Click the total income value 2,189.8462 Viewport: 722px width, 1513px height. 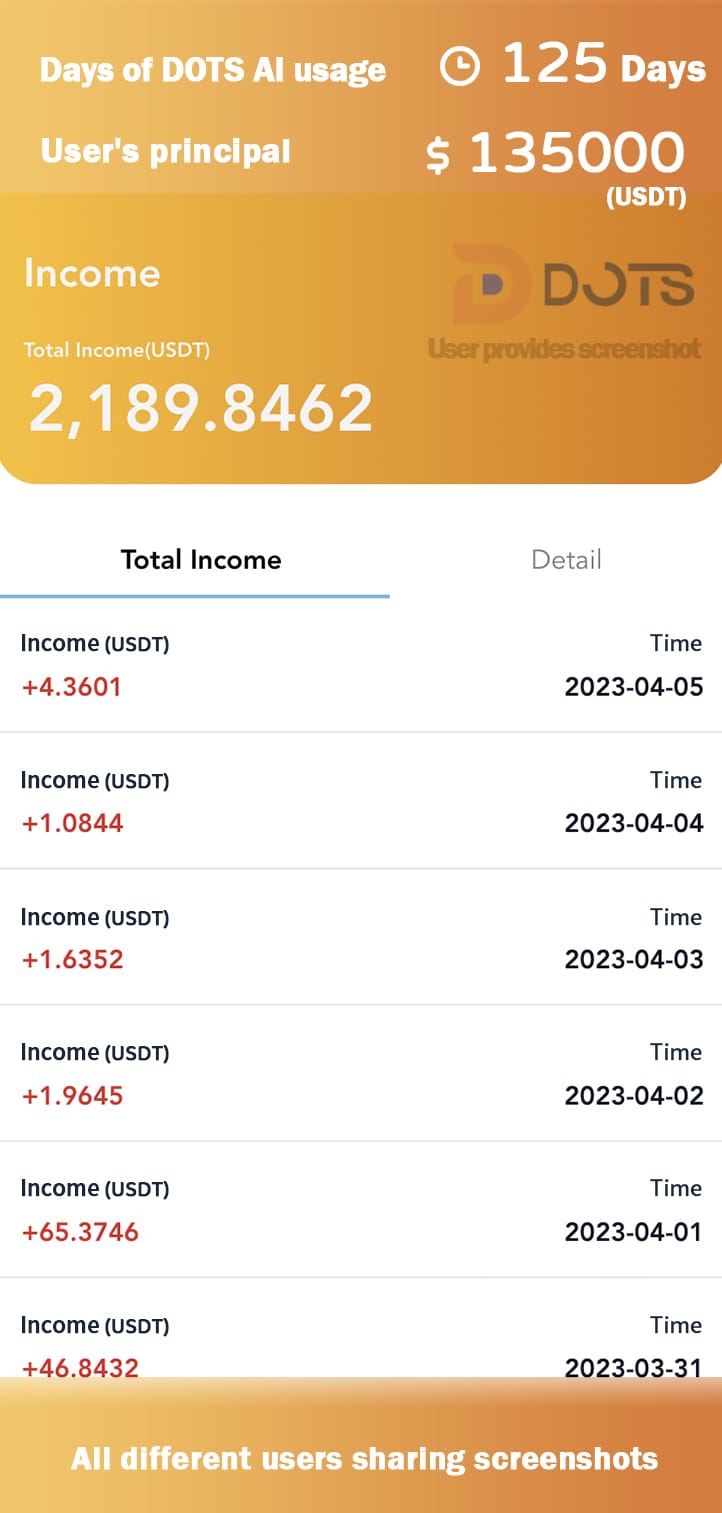pos(202,404)
